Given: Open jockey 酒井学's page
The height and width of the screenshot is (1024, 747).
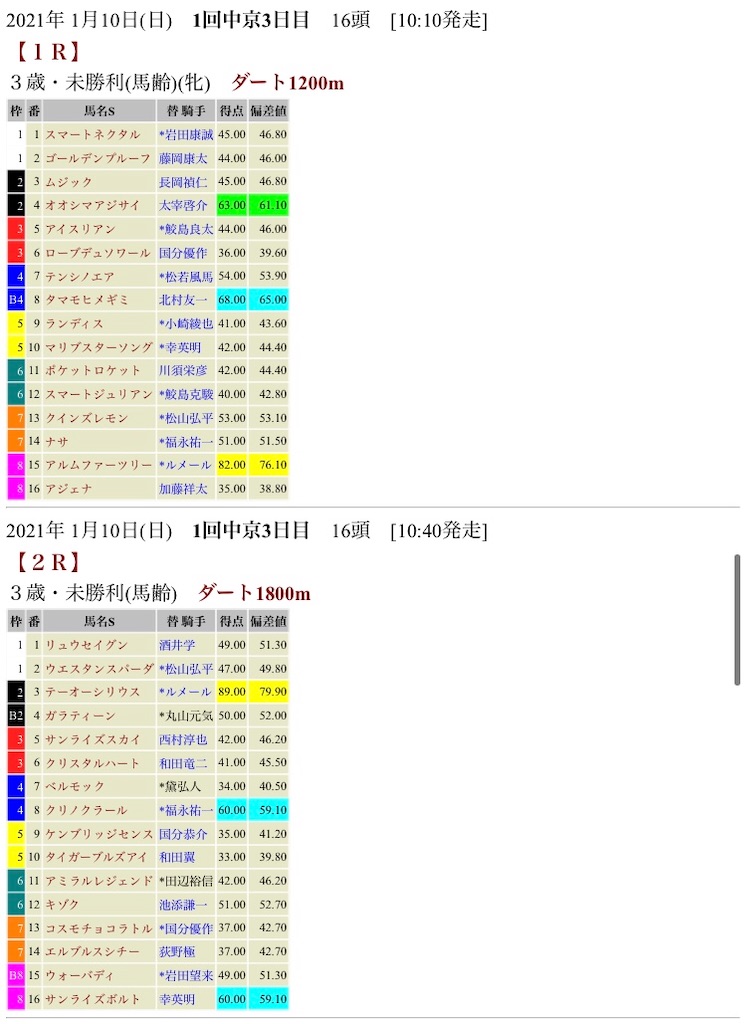Looking at the screenshot, I should pos(177,645).
